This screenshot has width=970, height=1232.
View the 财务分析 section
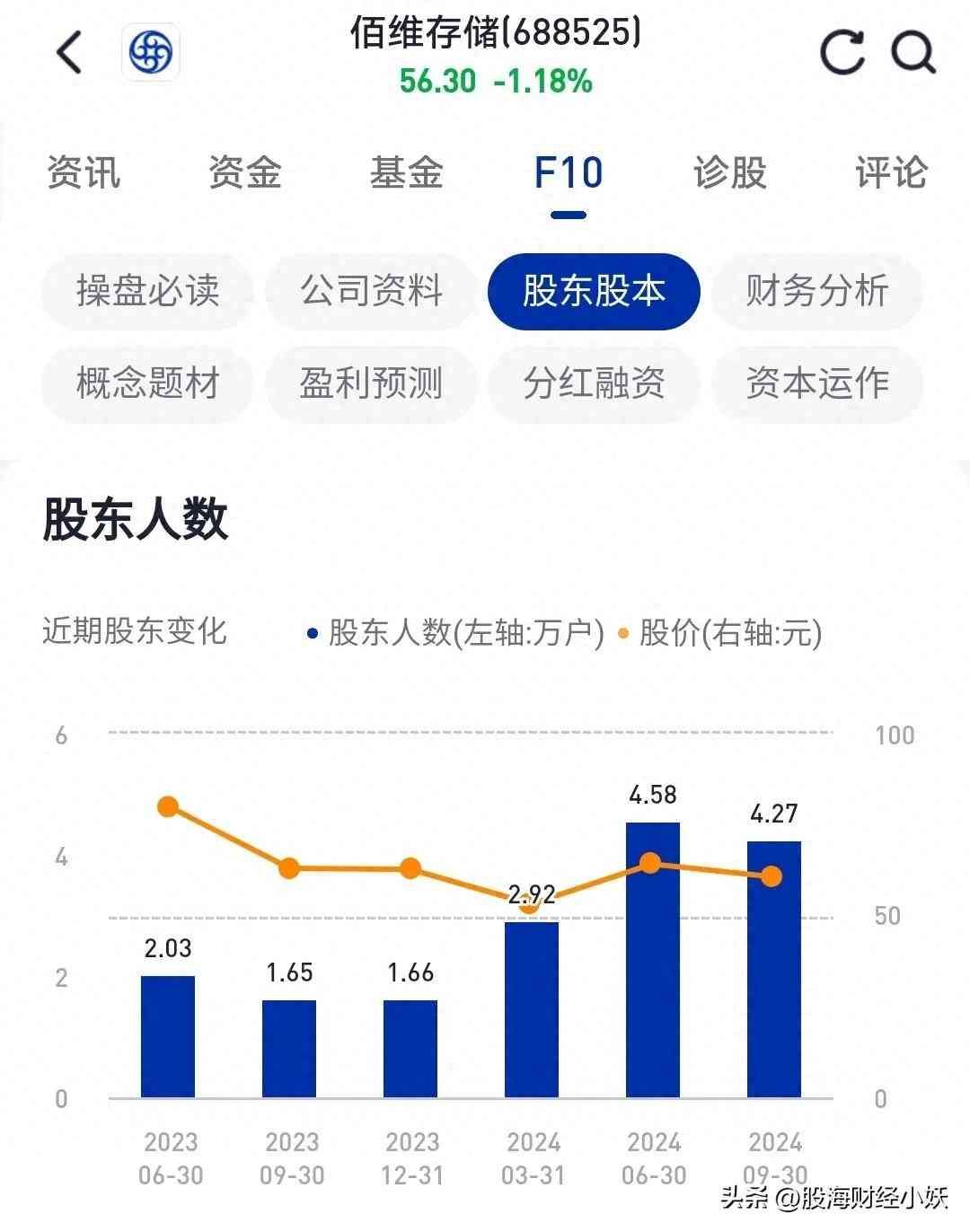816,291
